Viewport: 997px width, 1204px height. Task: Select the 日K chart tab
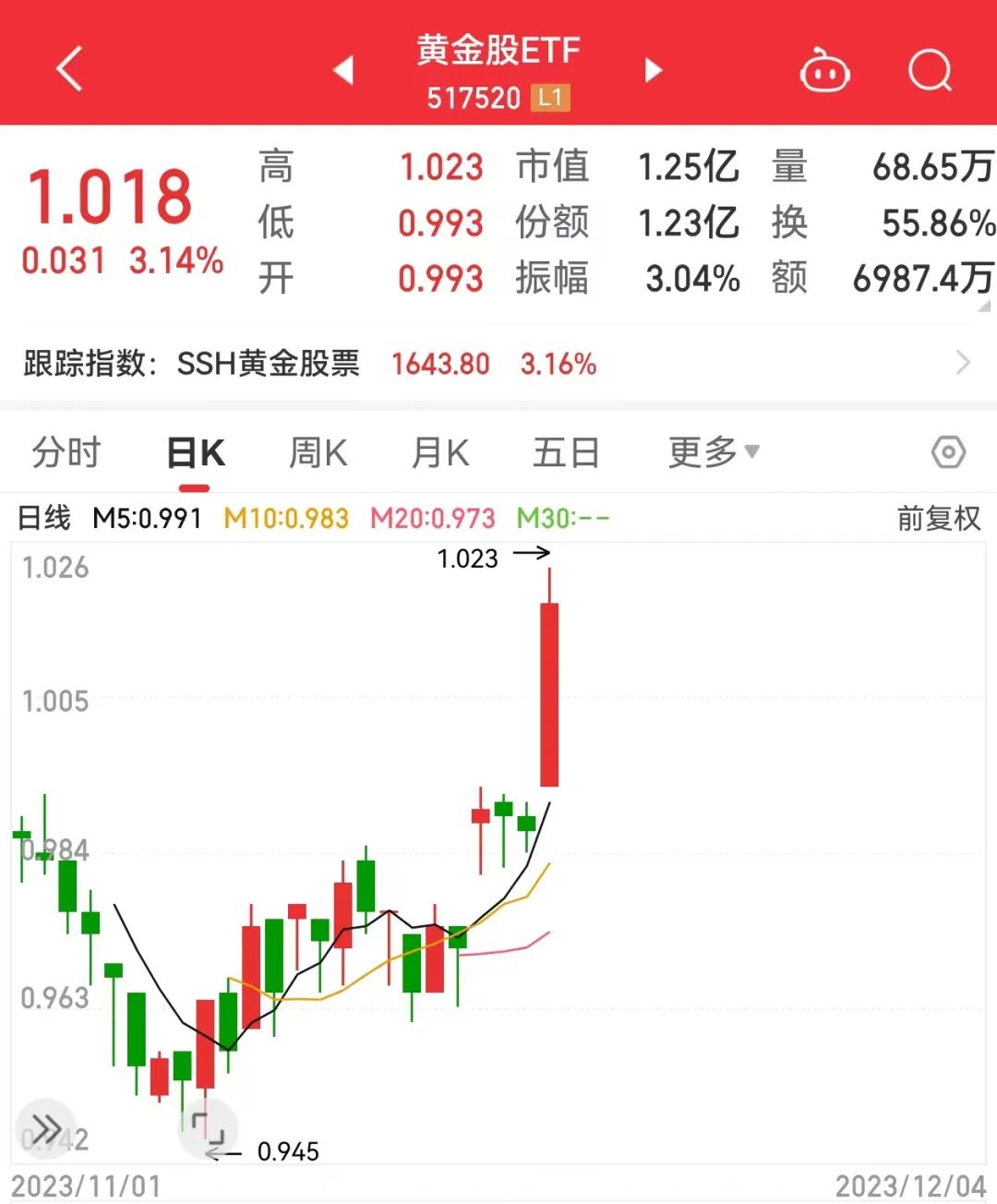tap(195, 453)
